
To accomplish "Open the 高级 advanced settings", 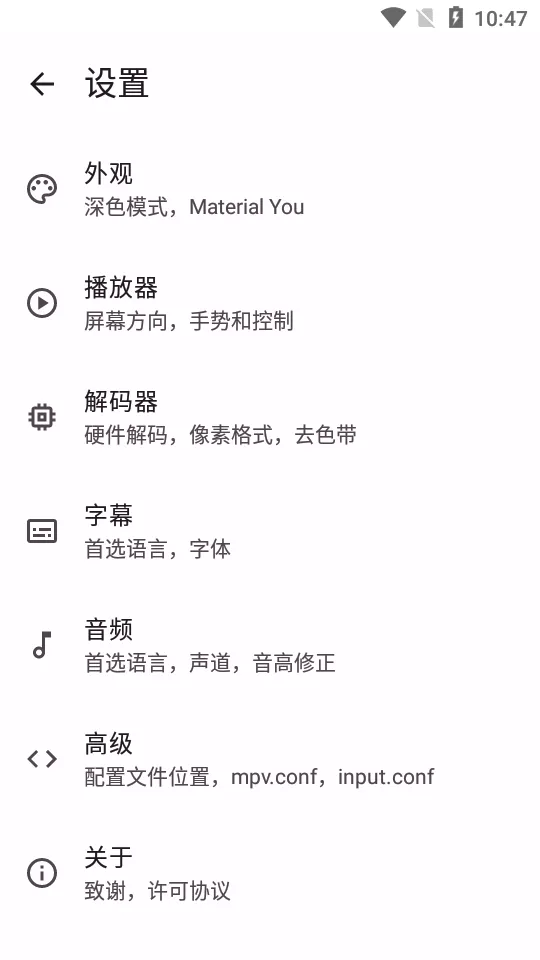I will point(270,759).
